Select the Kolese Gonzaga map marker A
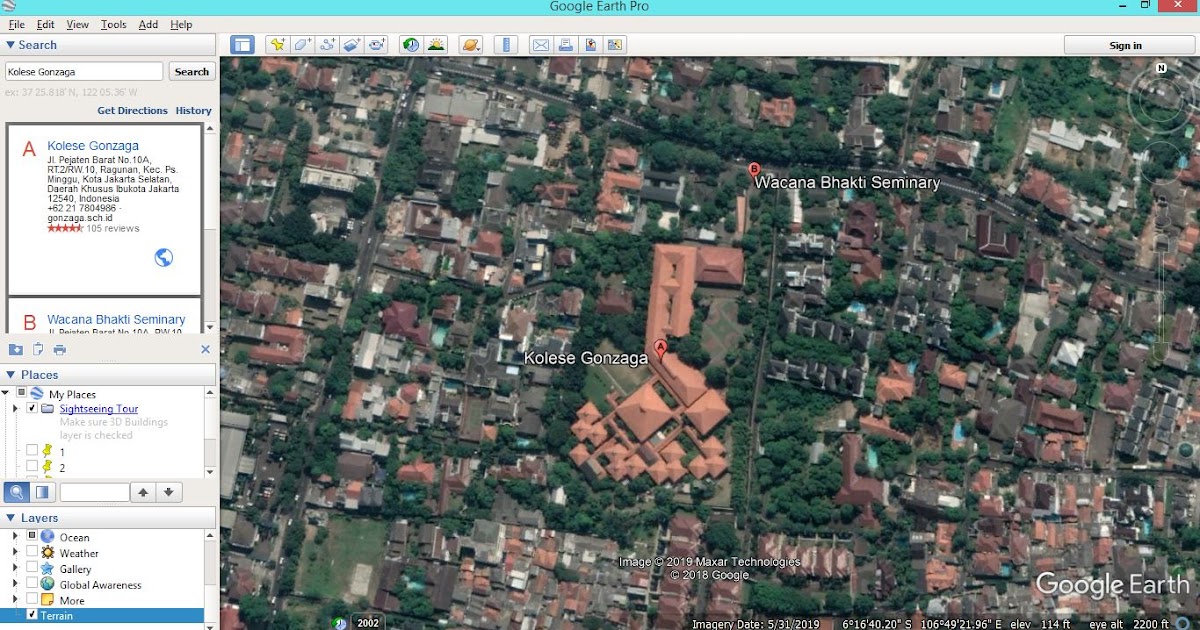 [660, 349]
